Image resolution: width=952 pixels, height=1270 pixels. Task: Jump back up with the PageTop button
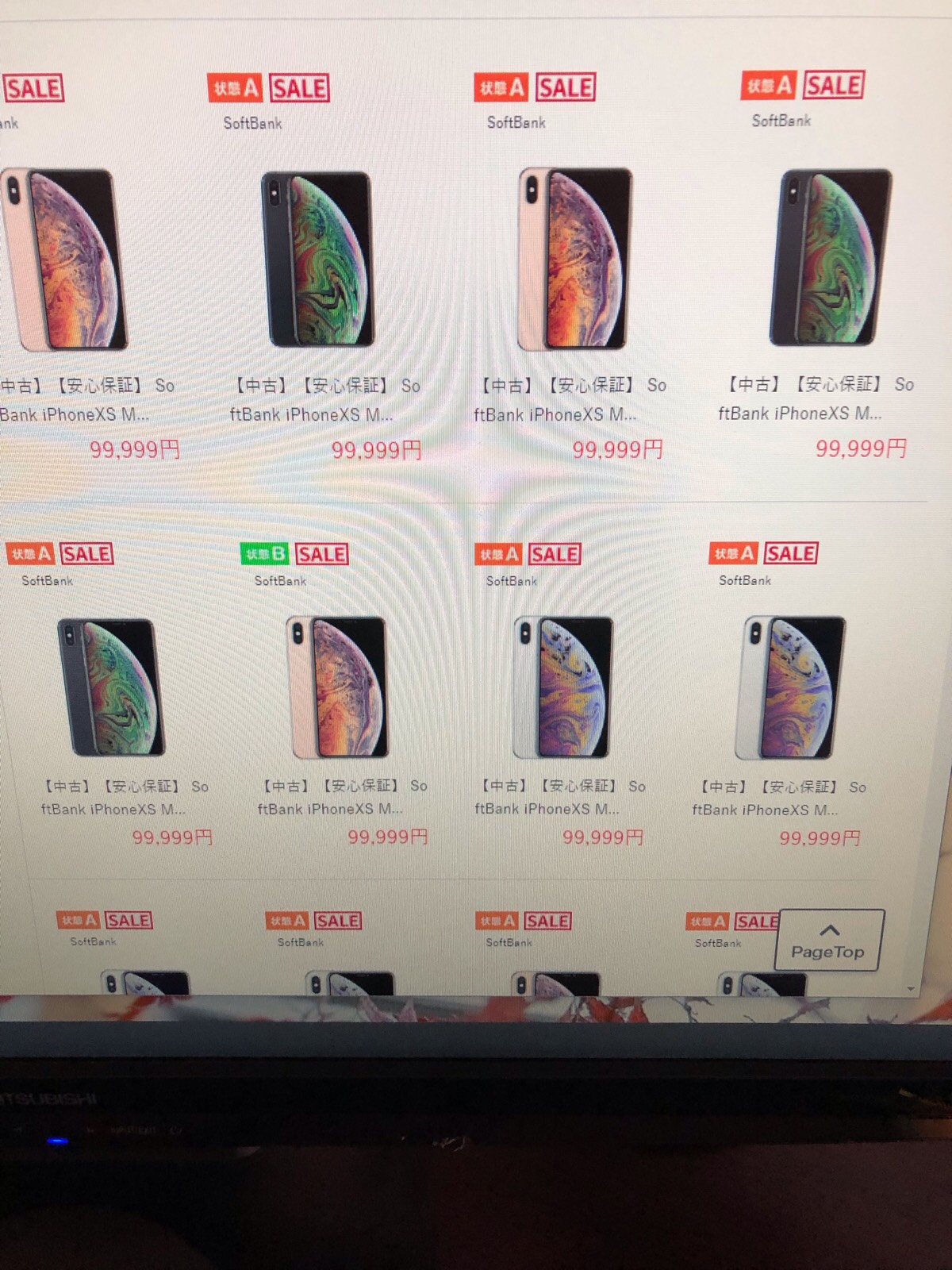pyautogui.click(x=830, y=941)
